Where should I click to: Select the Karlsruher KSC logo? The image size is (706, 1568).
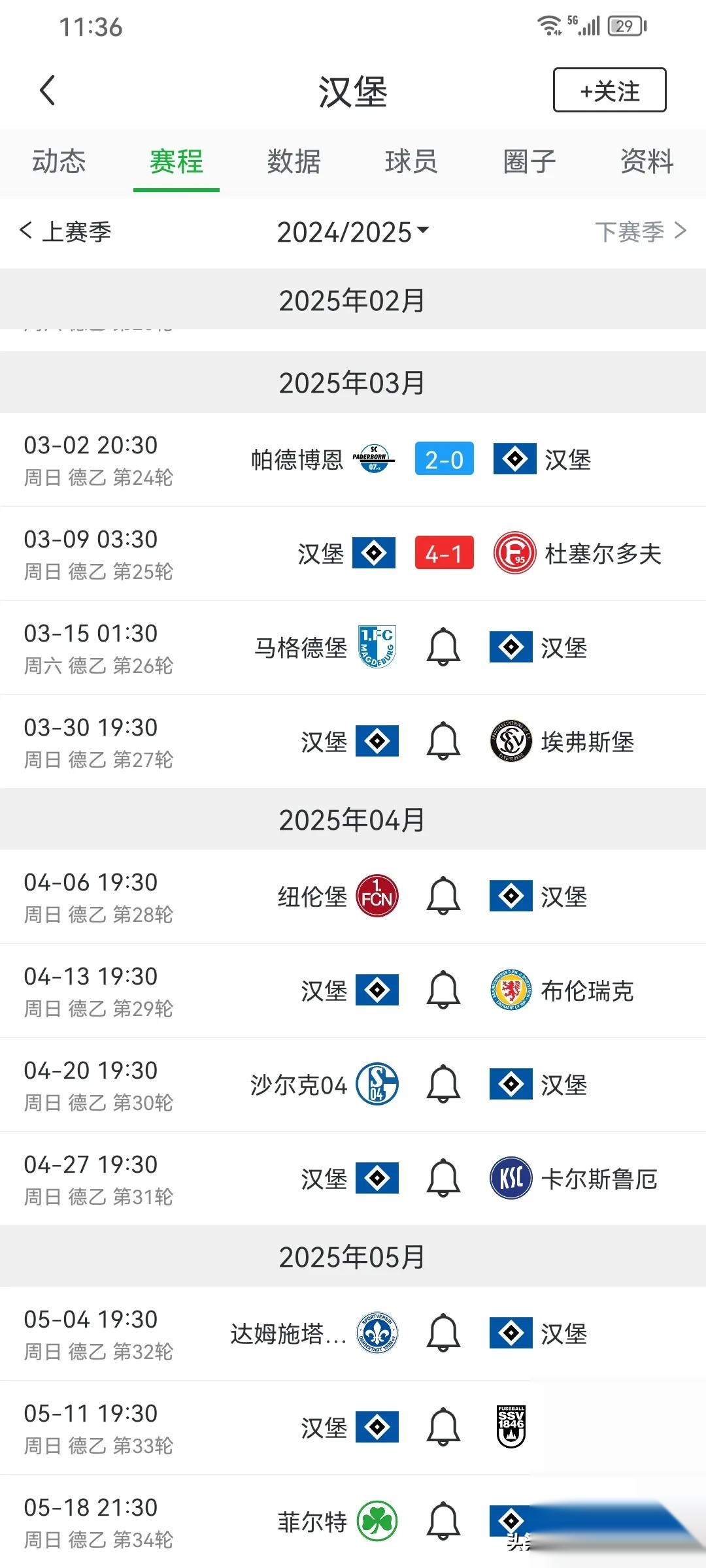click(x=510, y=1177)
